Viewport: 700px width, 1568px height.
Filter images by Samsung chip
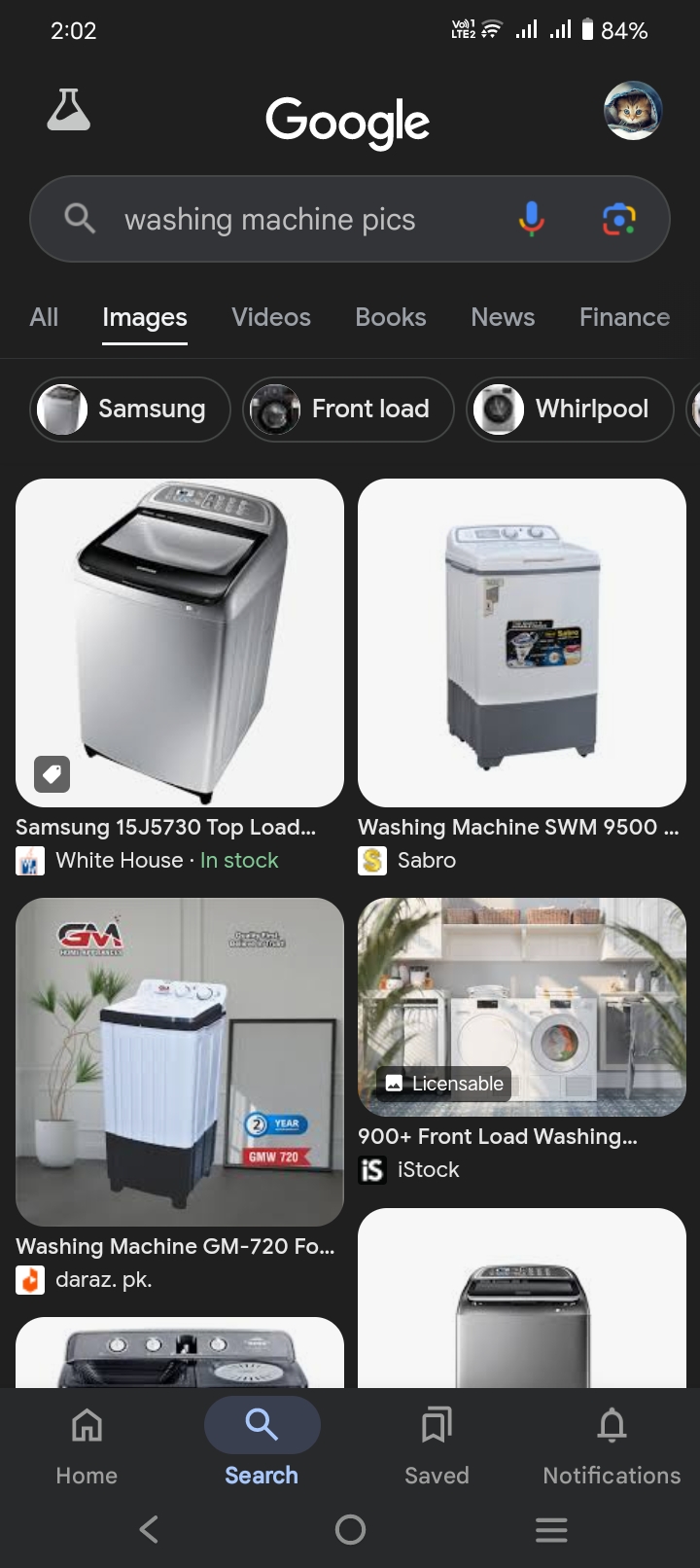[130, 410]
